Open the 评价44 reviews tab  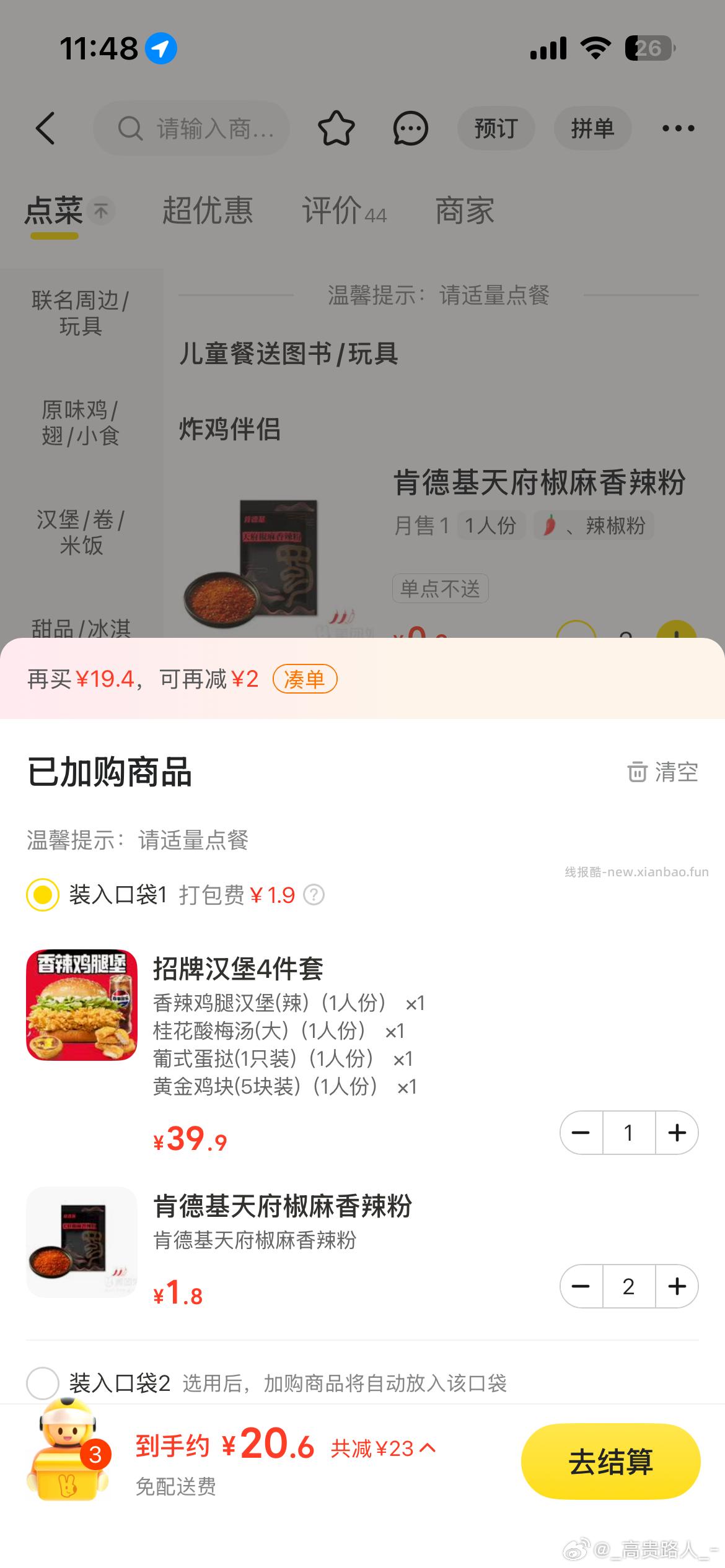tap(345, 211)
